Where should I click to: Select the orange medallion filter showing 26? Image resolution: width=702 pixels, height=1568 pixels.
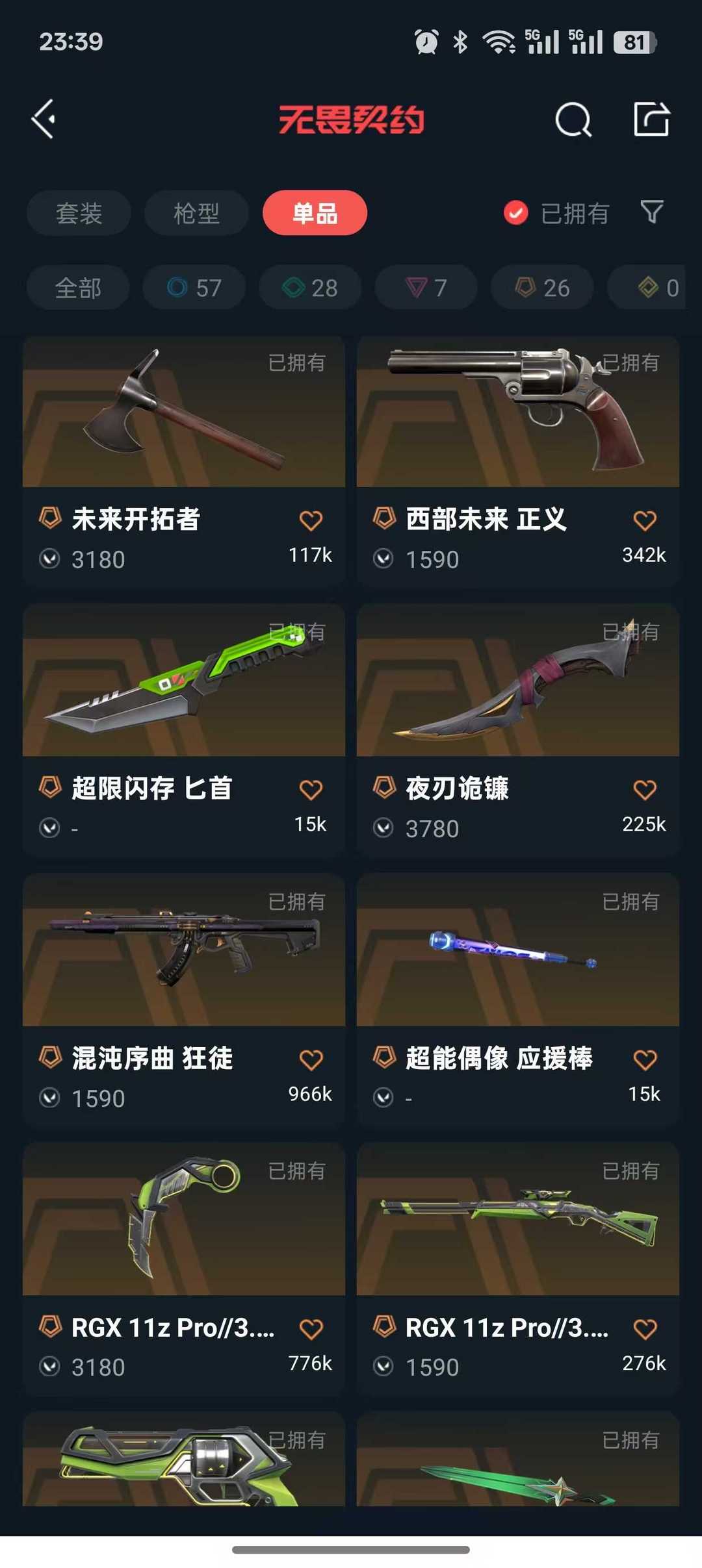coord(541,287)
